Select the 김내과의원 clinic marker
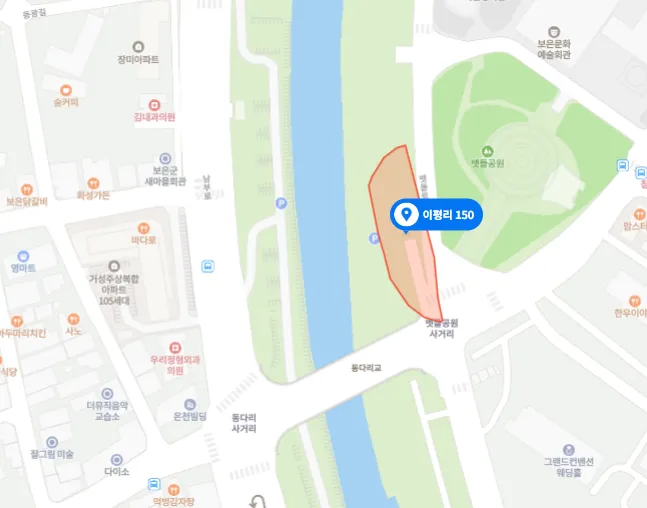 [x=154, y=104]
